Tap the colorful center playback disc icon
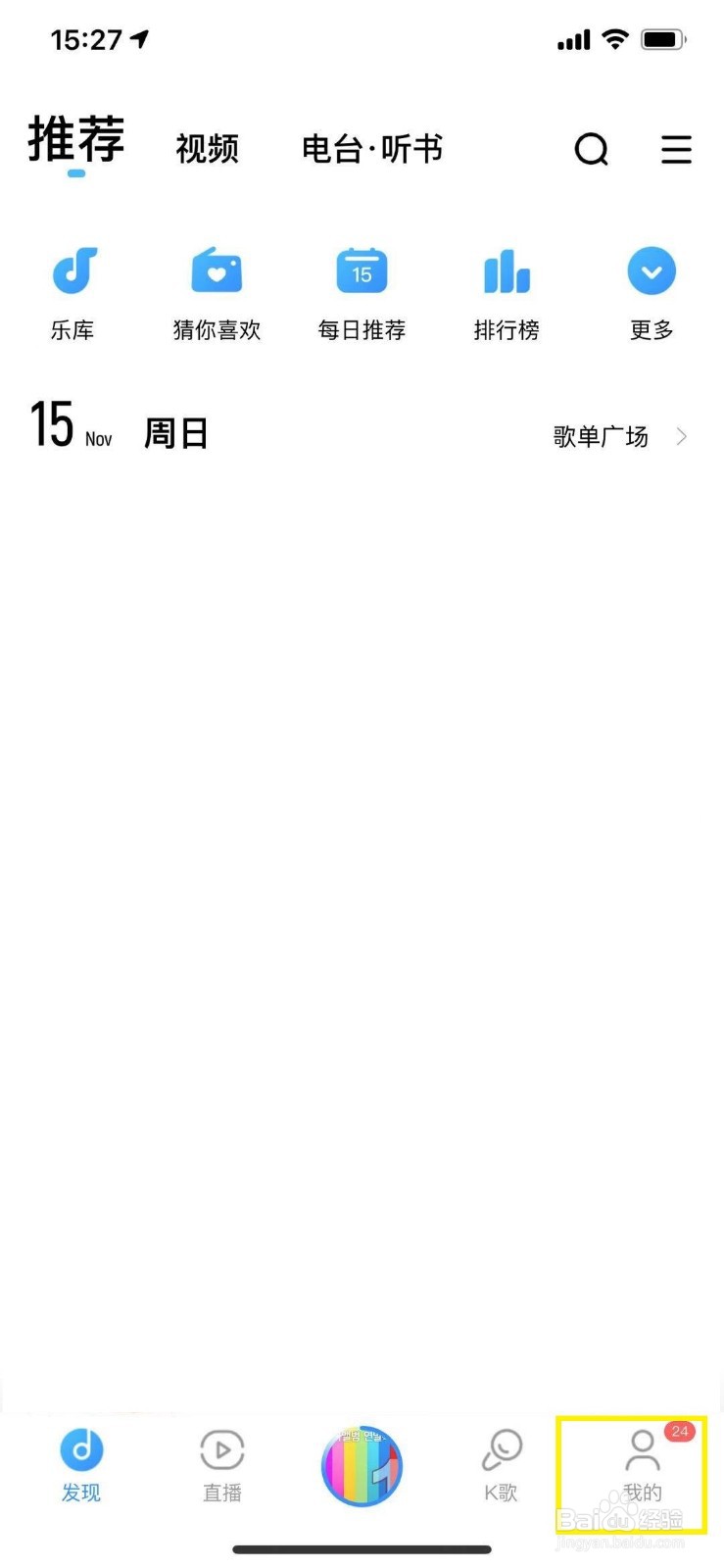 click(362, 1465)
